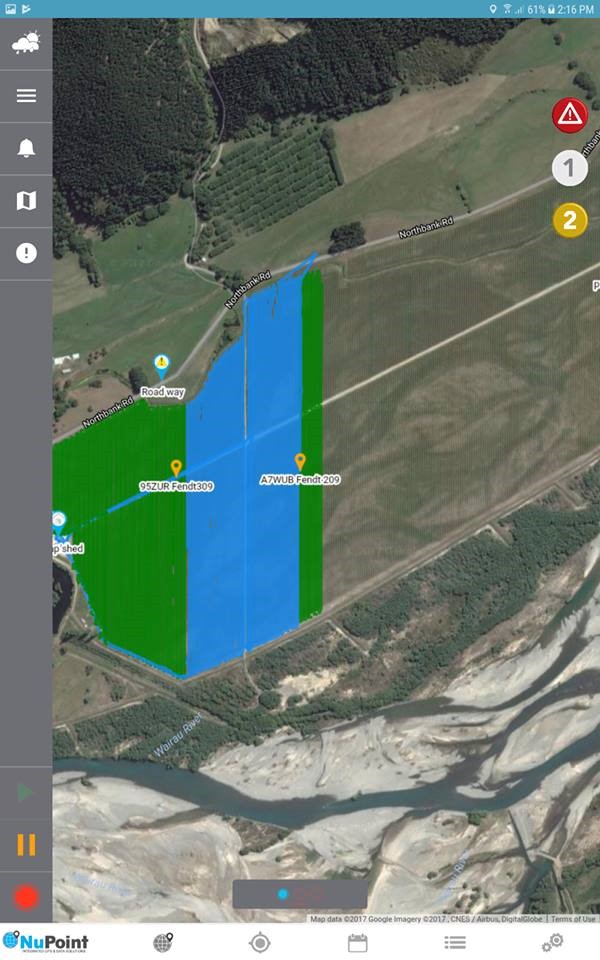Open settings gears in the bottom bar
Screen dimensions: 600x960
click(552, 942)
